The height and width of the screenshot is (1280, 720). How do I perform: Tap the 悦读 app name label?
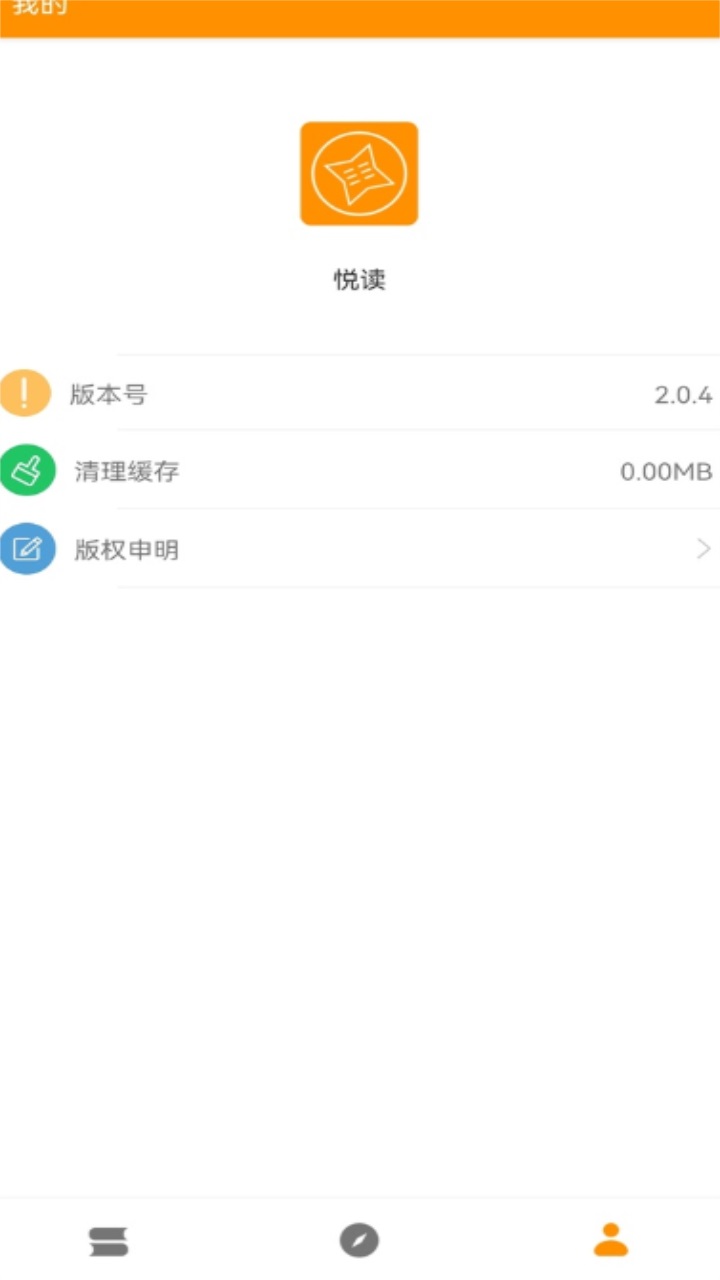coord(359,280)
